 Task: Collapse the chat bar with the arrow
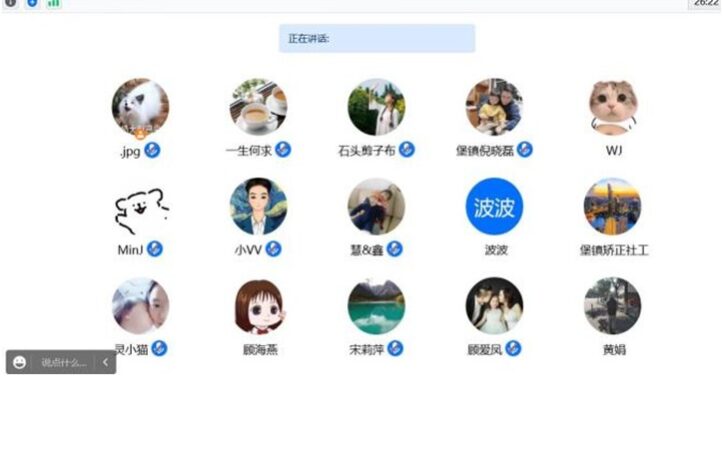click(x=104, y=363)
